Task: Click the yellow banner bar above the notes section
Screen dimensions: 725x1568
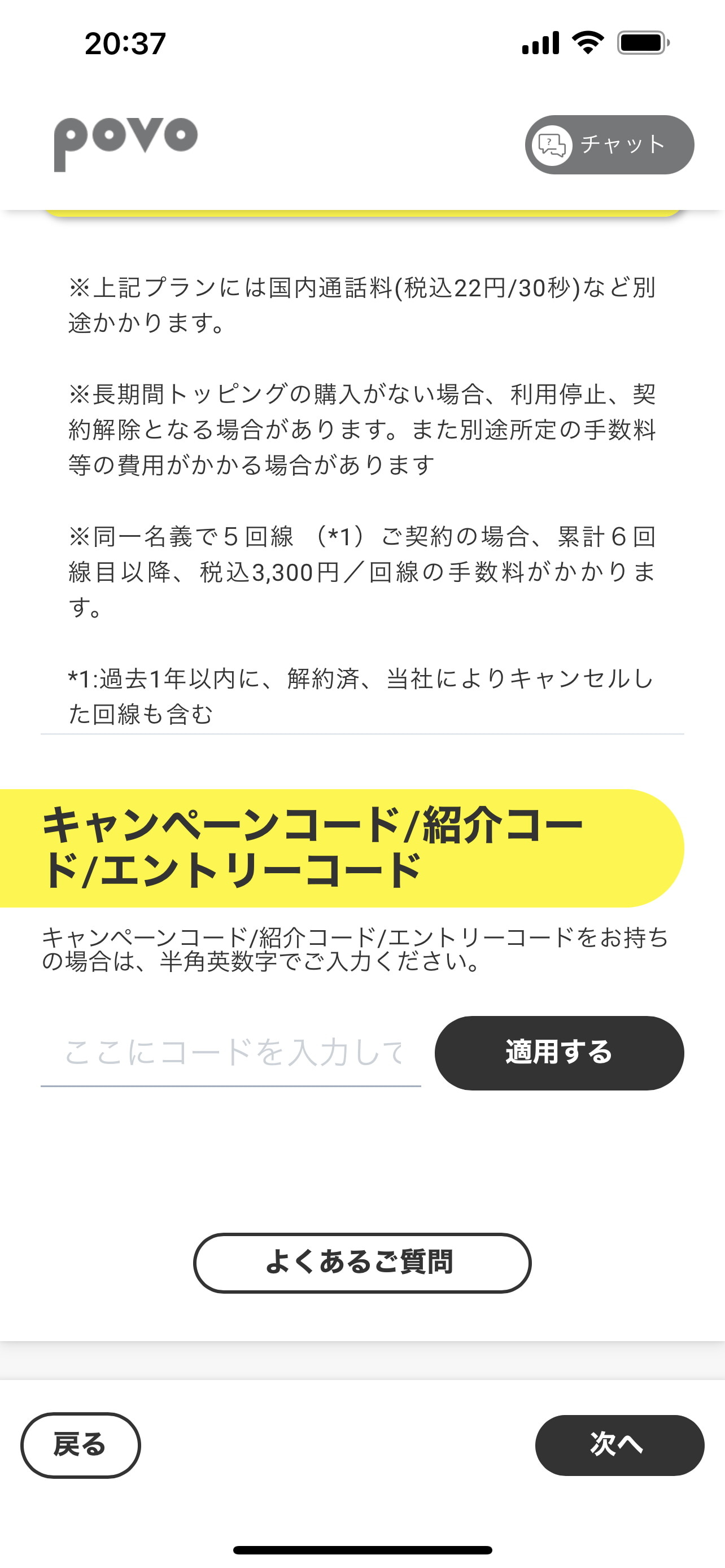Action: [x=362, y=210]
